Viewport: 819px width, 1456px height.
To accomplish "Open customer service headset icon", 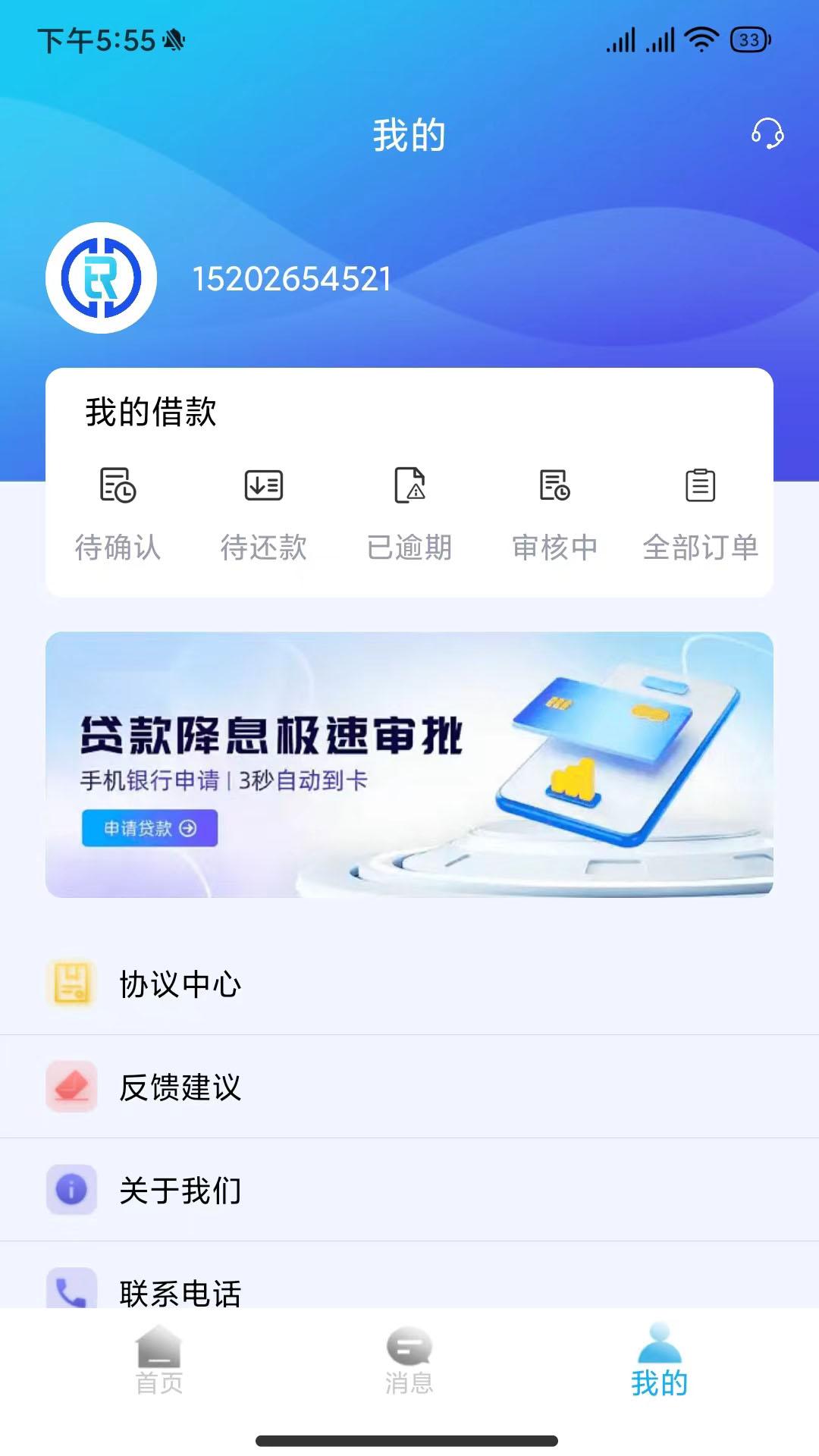I will 767,133.
